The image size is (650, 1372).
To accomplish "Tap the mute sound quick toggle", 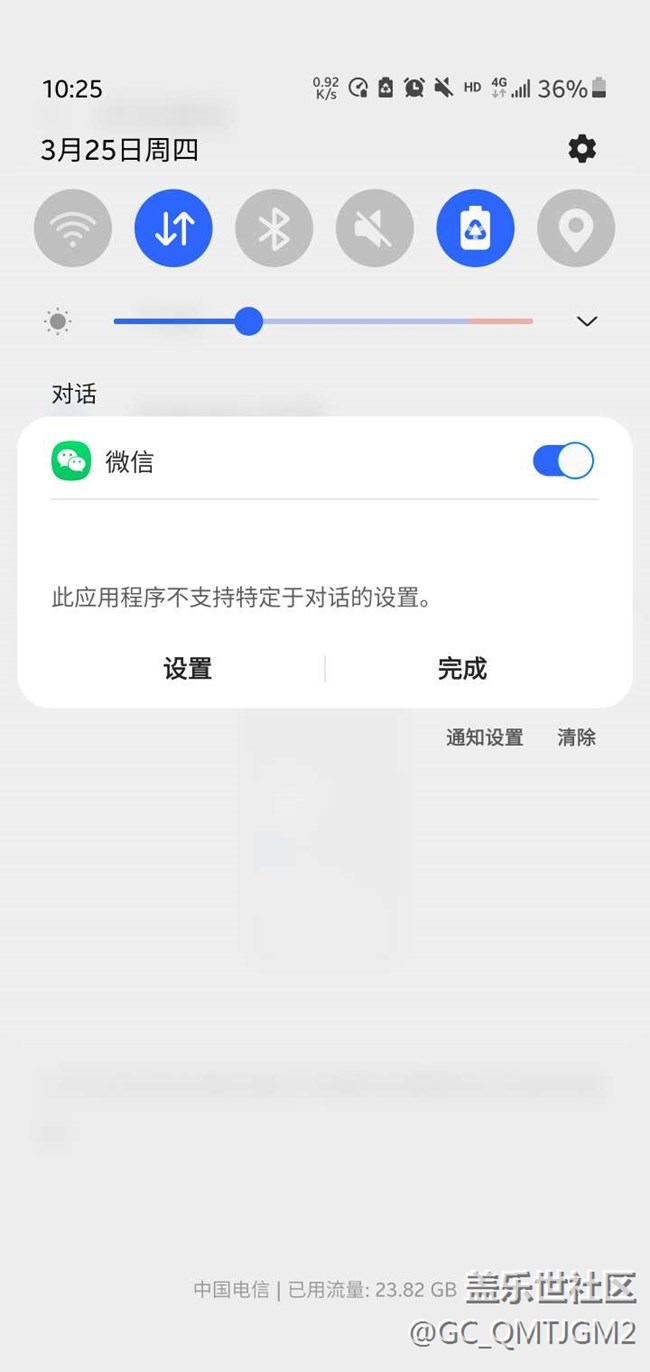I will (x=375, y=229).
